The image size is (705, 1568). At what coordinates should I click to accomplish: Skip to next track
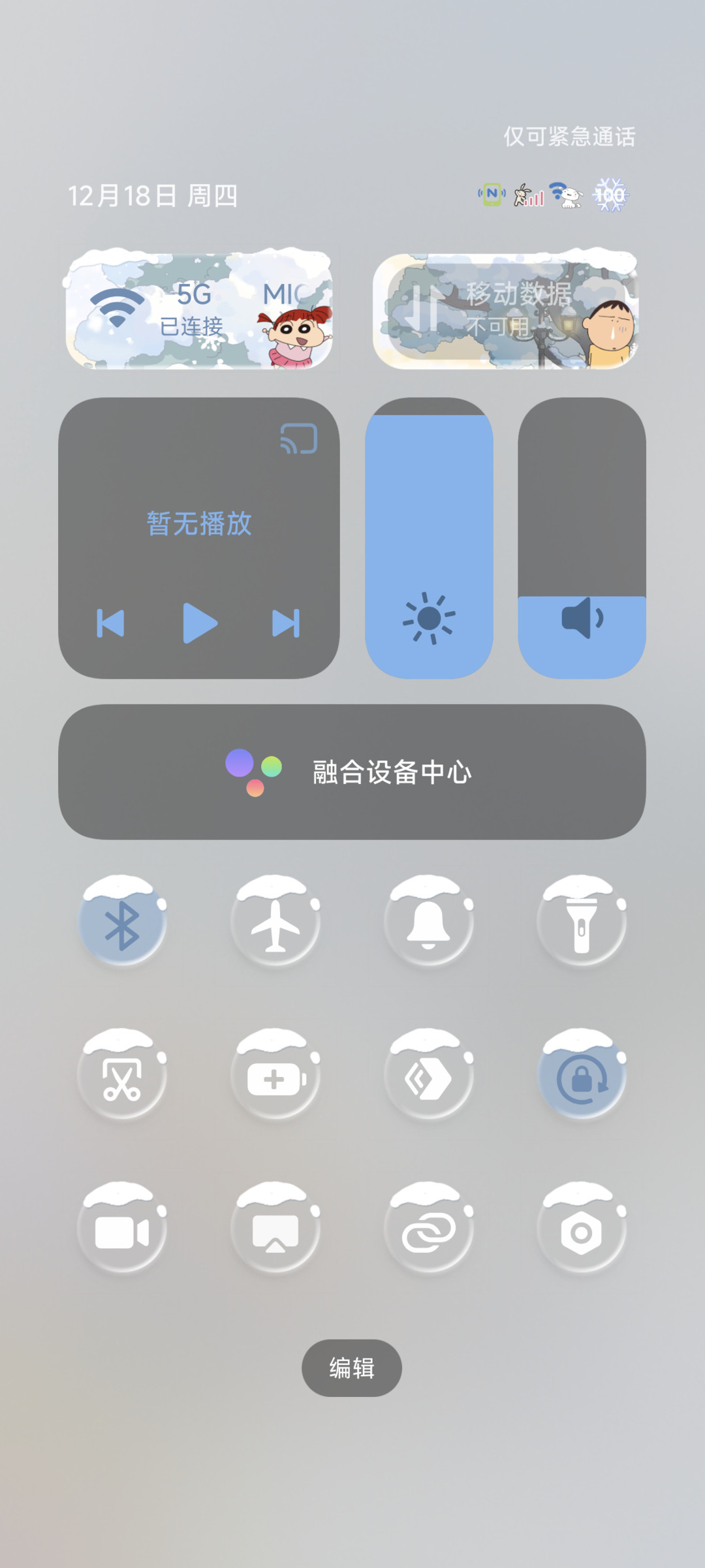(287, 623)
